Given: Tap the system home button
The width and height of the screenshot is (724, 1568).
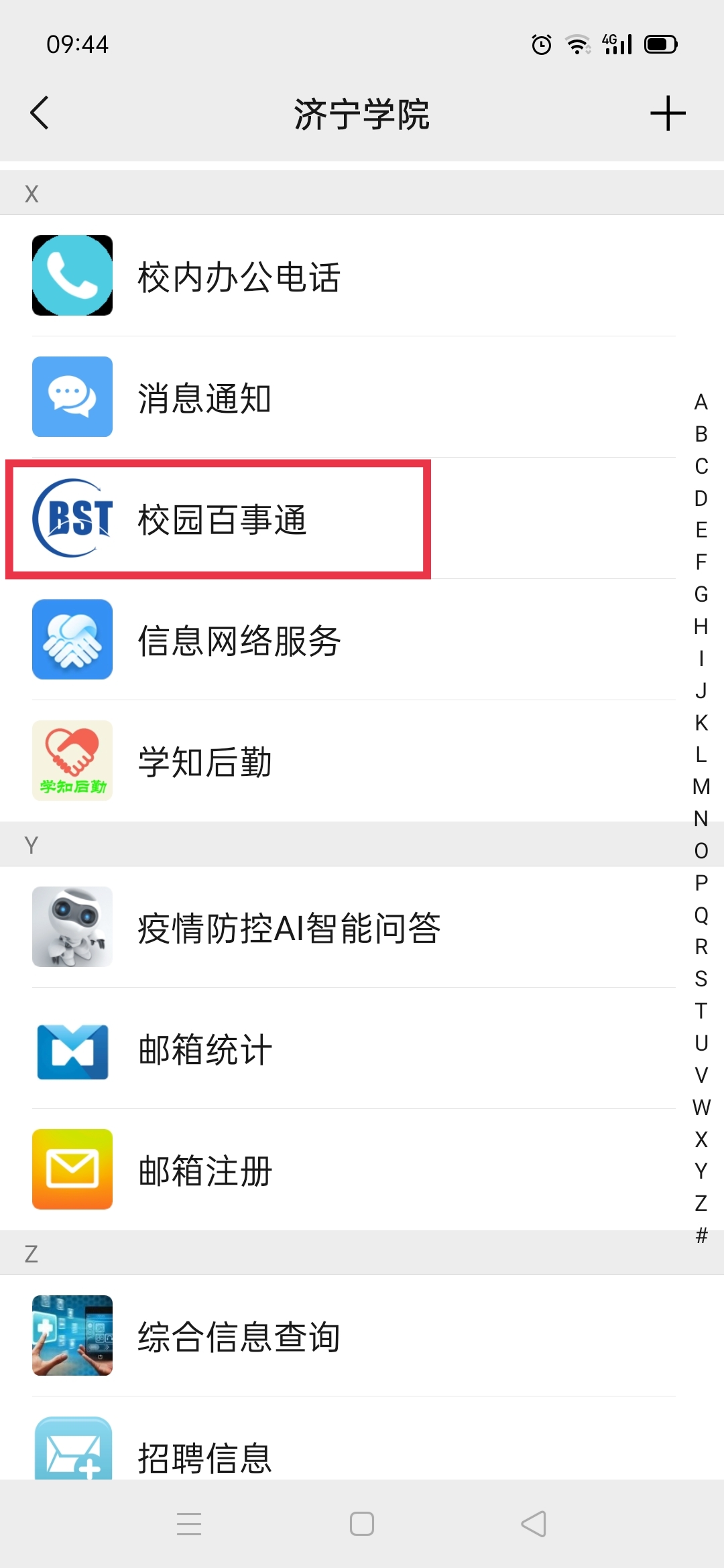Looking at the screenshot, I should pos(362,1524).
